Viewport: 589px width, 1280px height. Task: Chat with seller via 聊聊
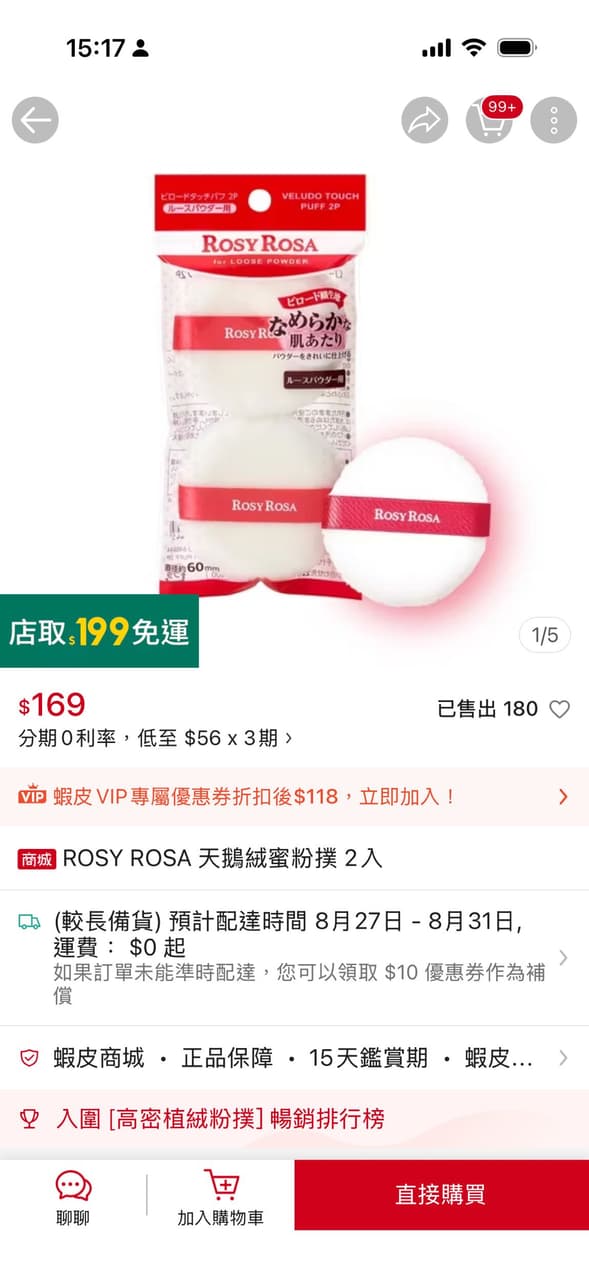click(x=73, y=1196)
